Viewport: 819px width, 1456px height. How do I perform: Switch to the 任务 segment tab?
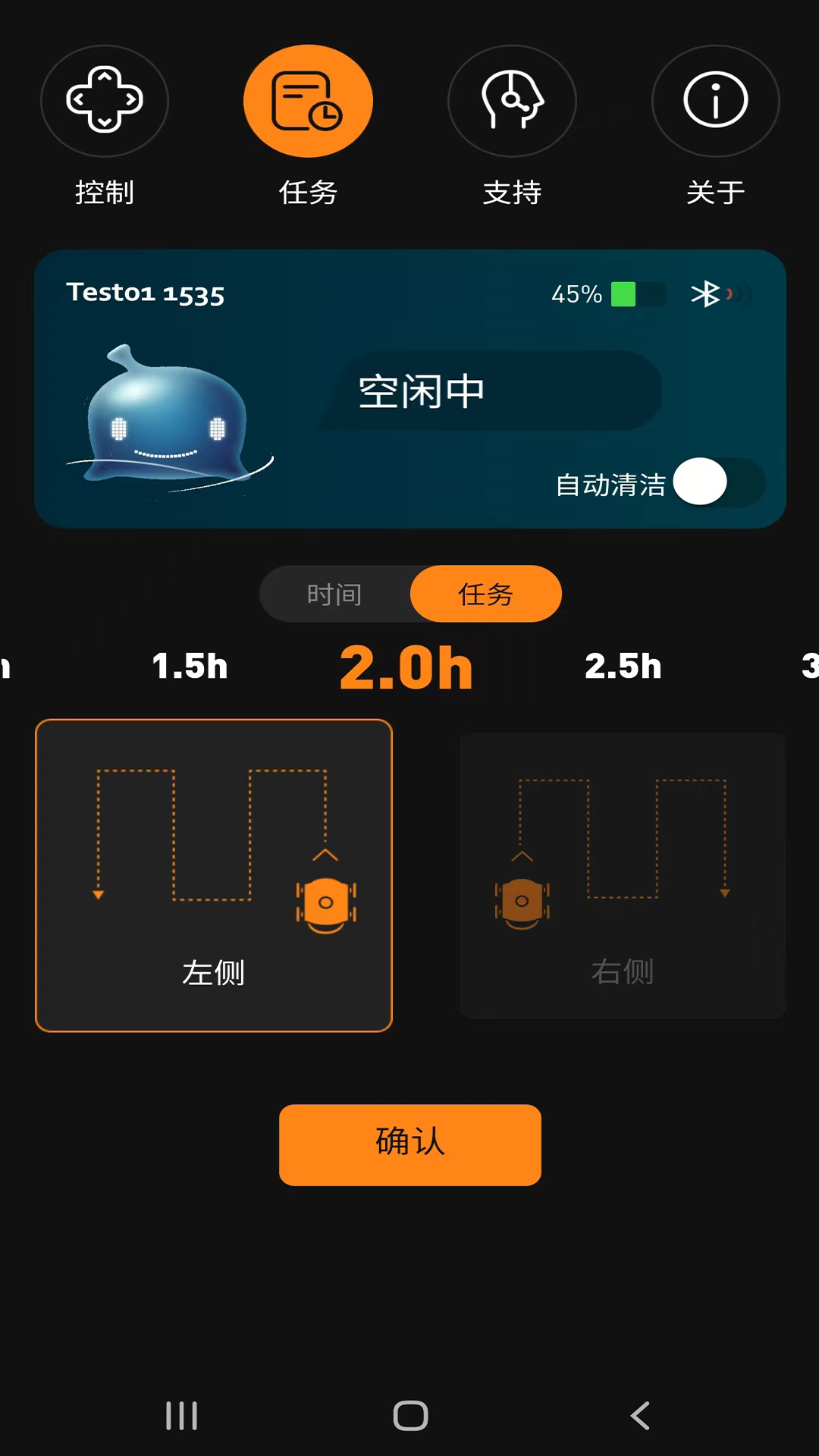[x=485, y=594]
